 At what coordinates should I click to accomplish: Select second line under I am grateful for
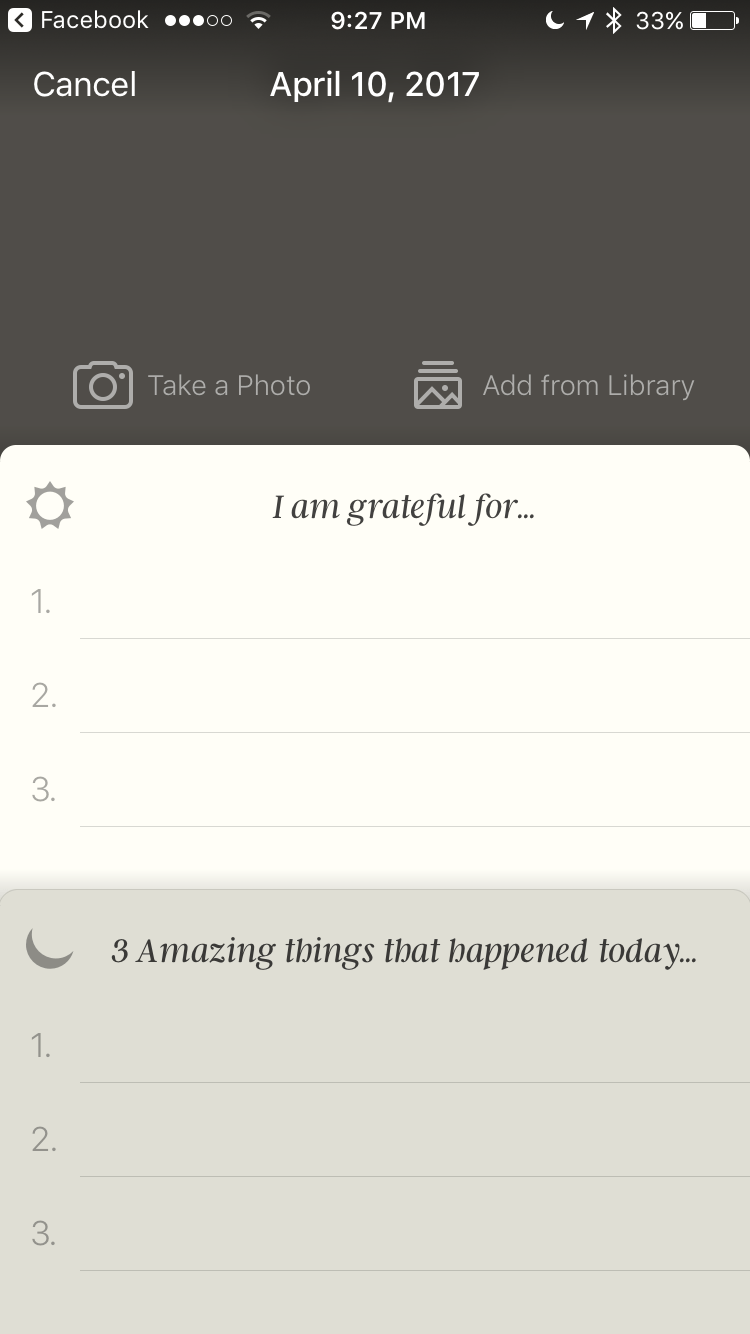click(414, 696)
